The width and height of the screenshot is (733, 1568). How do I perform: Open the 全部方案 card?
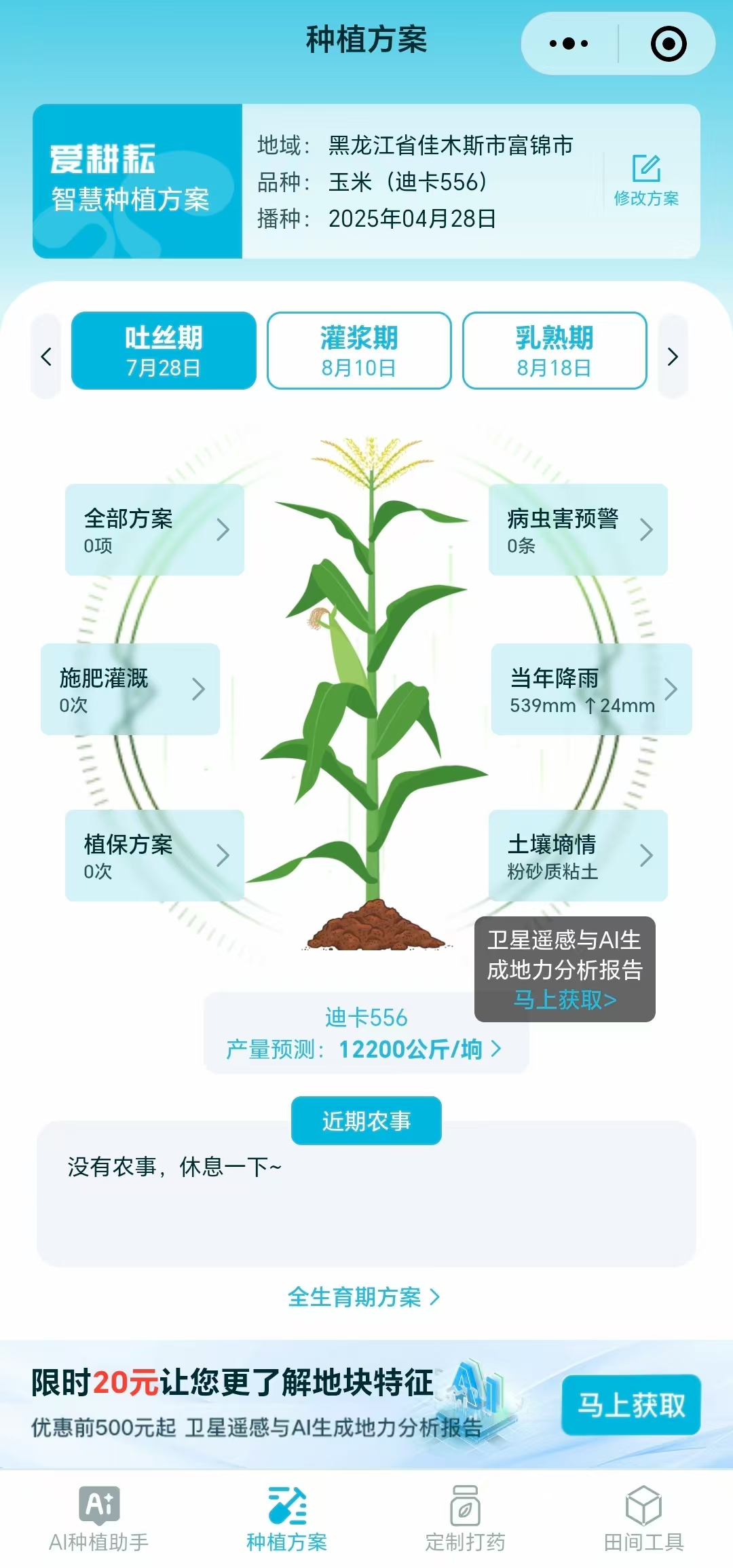[x=155, y=530]
